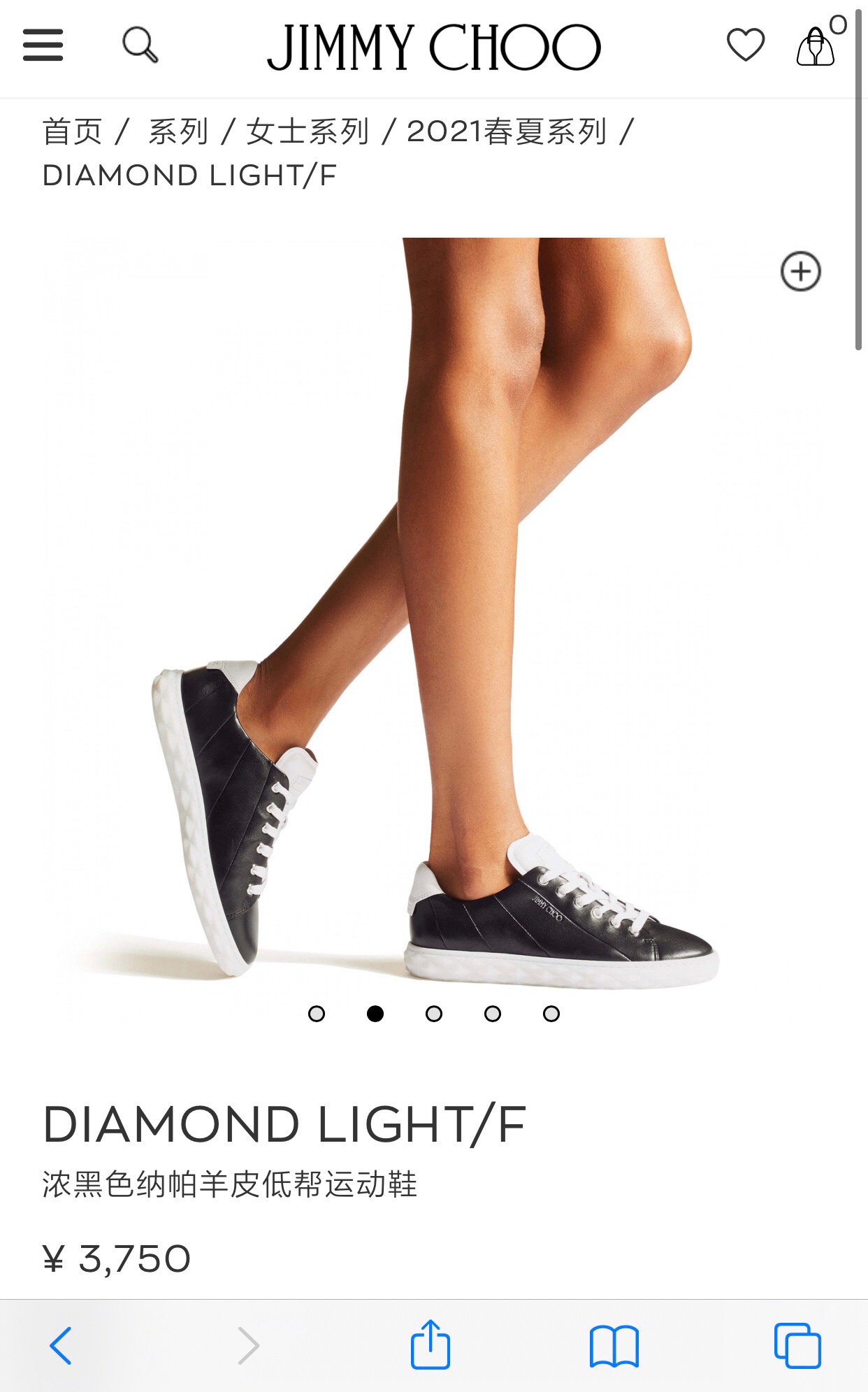
Task: Open the 2021春夏系列 breadcrumb link
Action: pos(507,131)
